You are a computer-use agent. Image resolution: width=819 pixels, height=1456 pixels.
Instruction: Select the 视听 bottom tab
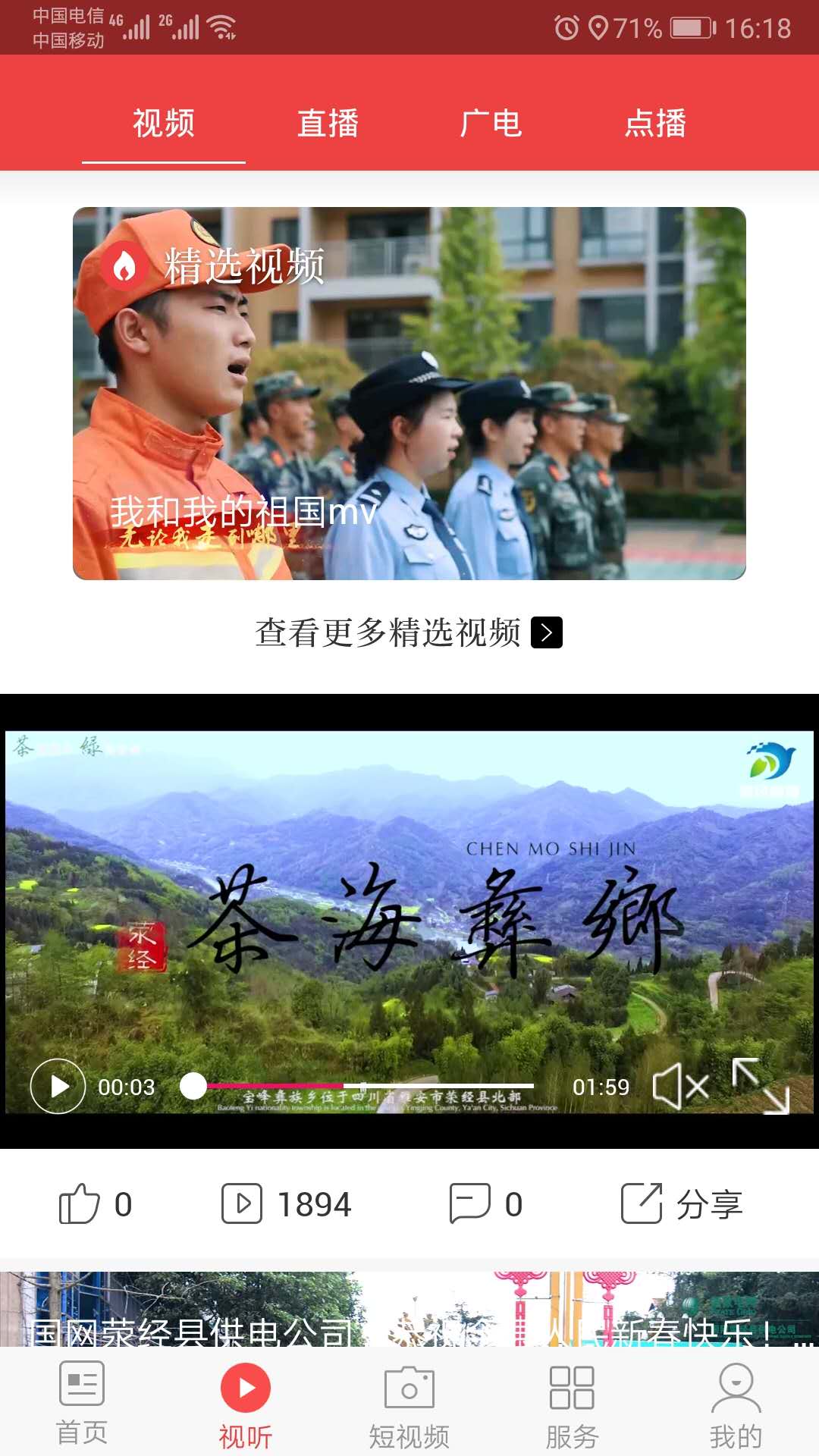(x=246, y=1403)
